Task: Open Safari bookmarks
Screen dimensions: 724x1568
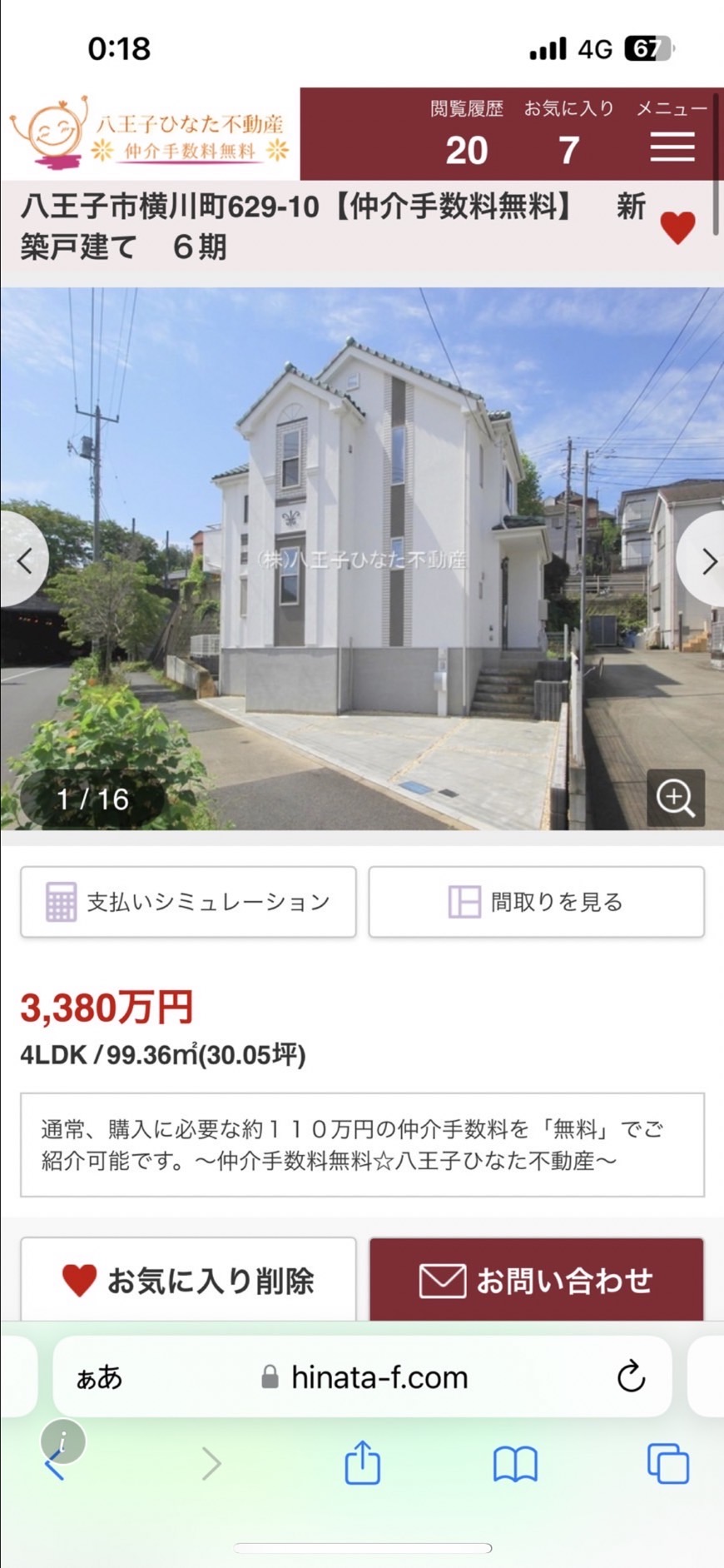Action: click(515, 1464)
